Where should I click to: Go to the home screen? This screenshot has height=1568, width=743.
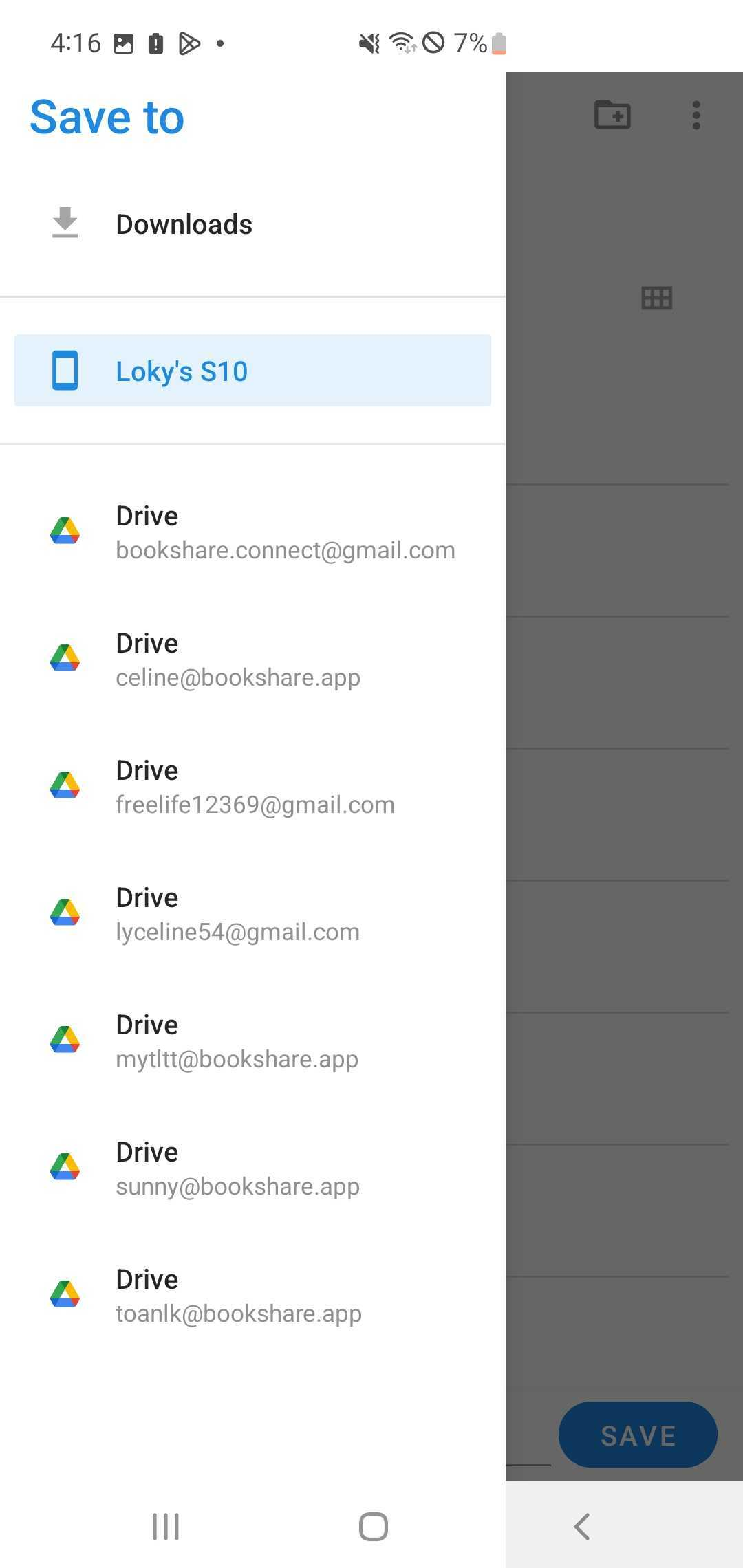pyautogui.click(x=373, y=1527)
